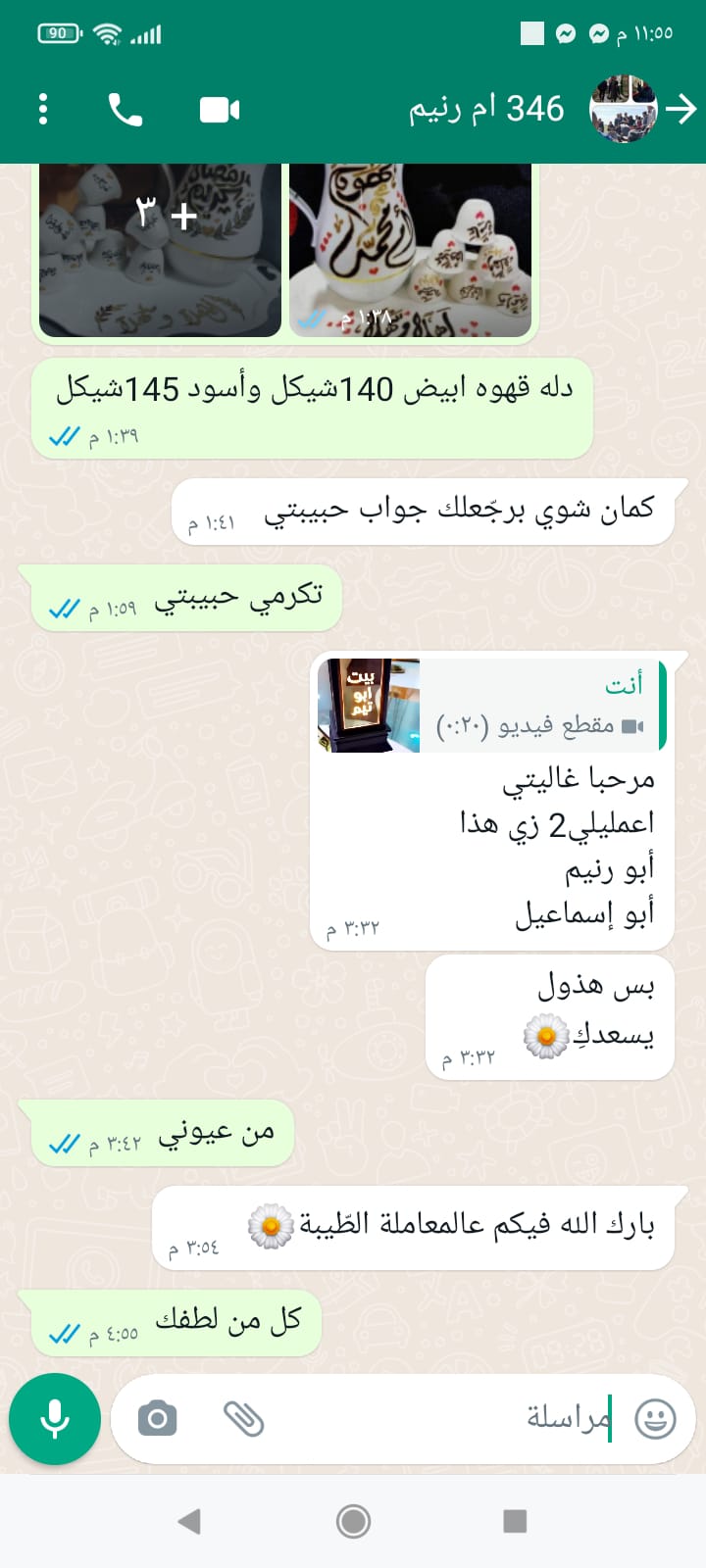
Task: Go back to the chats list
Action: [681, 109]
